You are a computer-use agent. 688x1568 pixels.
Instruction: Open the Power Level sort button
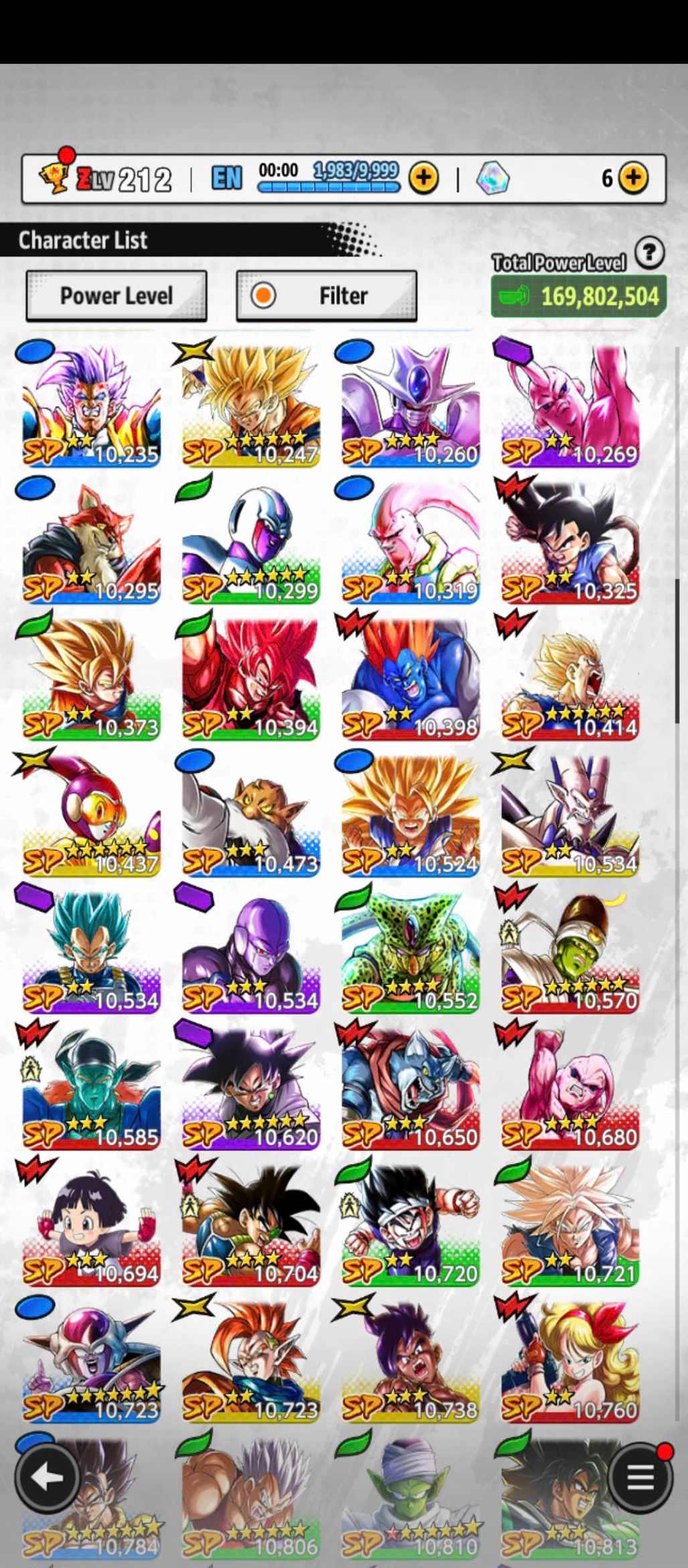tap(116, 296)
